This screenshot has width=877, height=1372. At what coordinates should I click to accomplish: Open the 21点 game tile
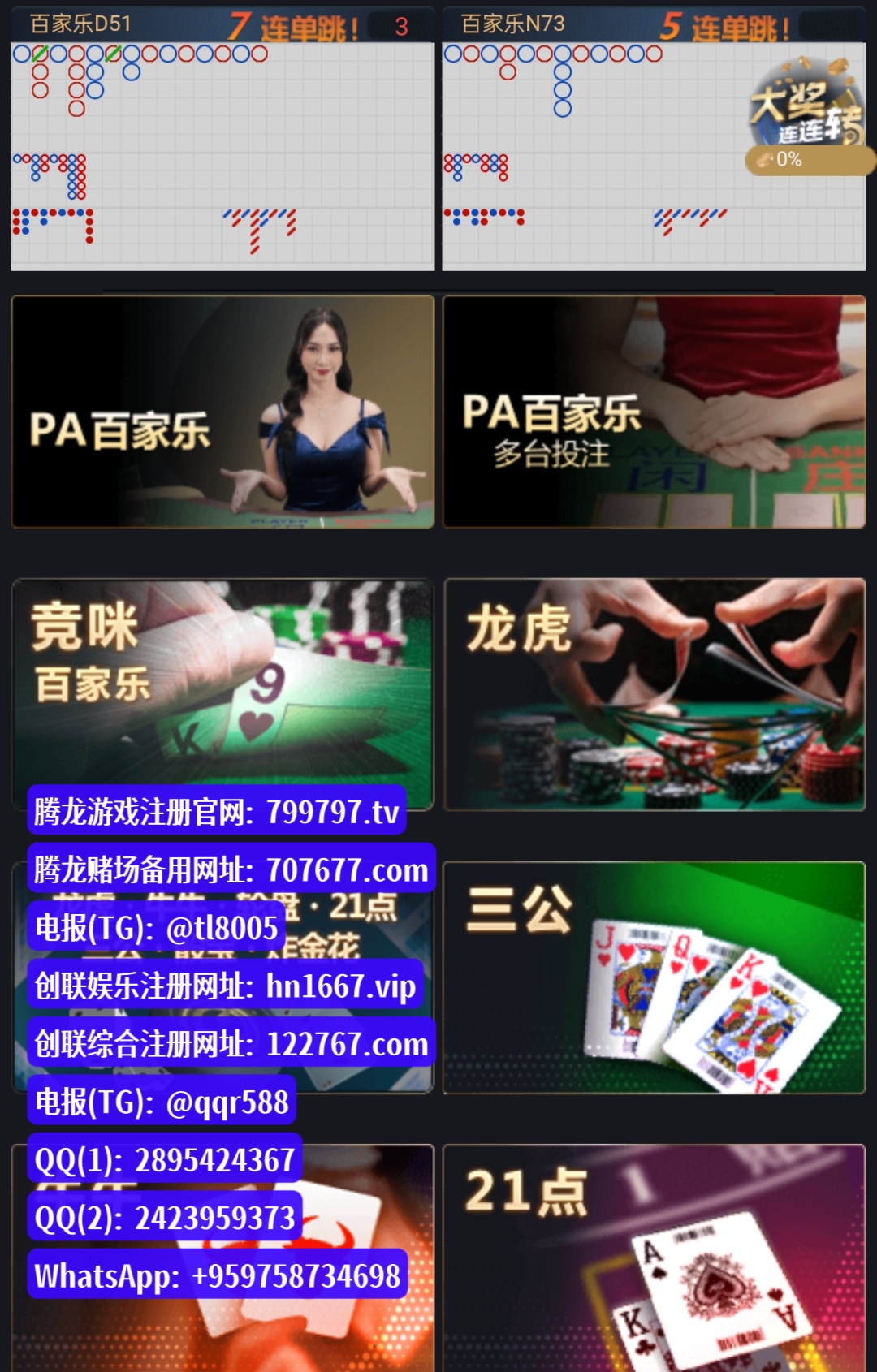coord(654,1258)
